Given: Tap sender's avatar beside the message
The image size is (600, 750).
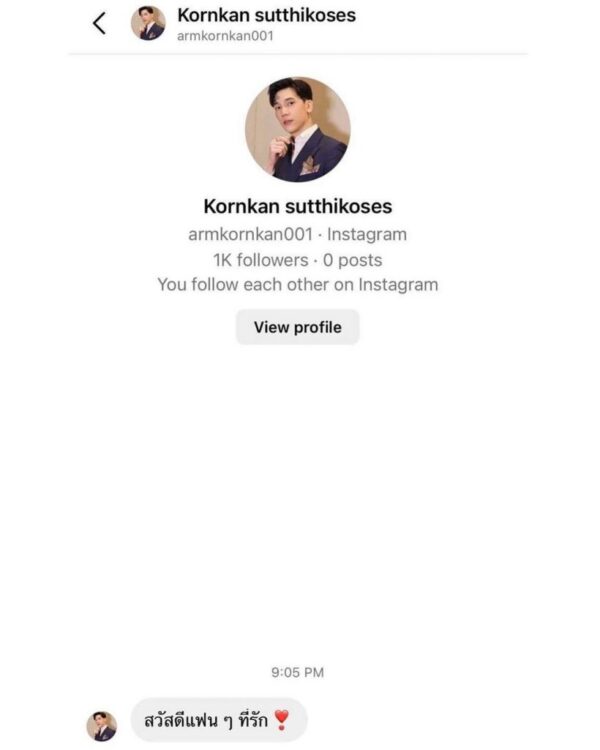Looking at the screenshot, I should pyautogui.click(x=101, y=725).
